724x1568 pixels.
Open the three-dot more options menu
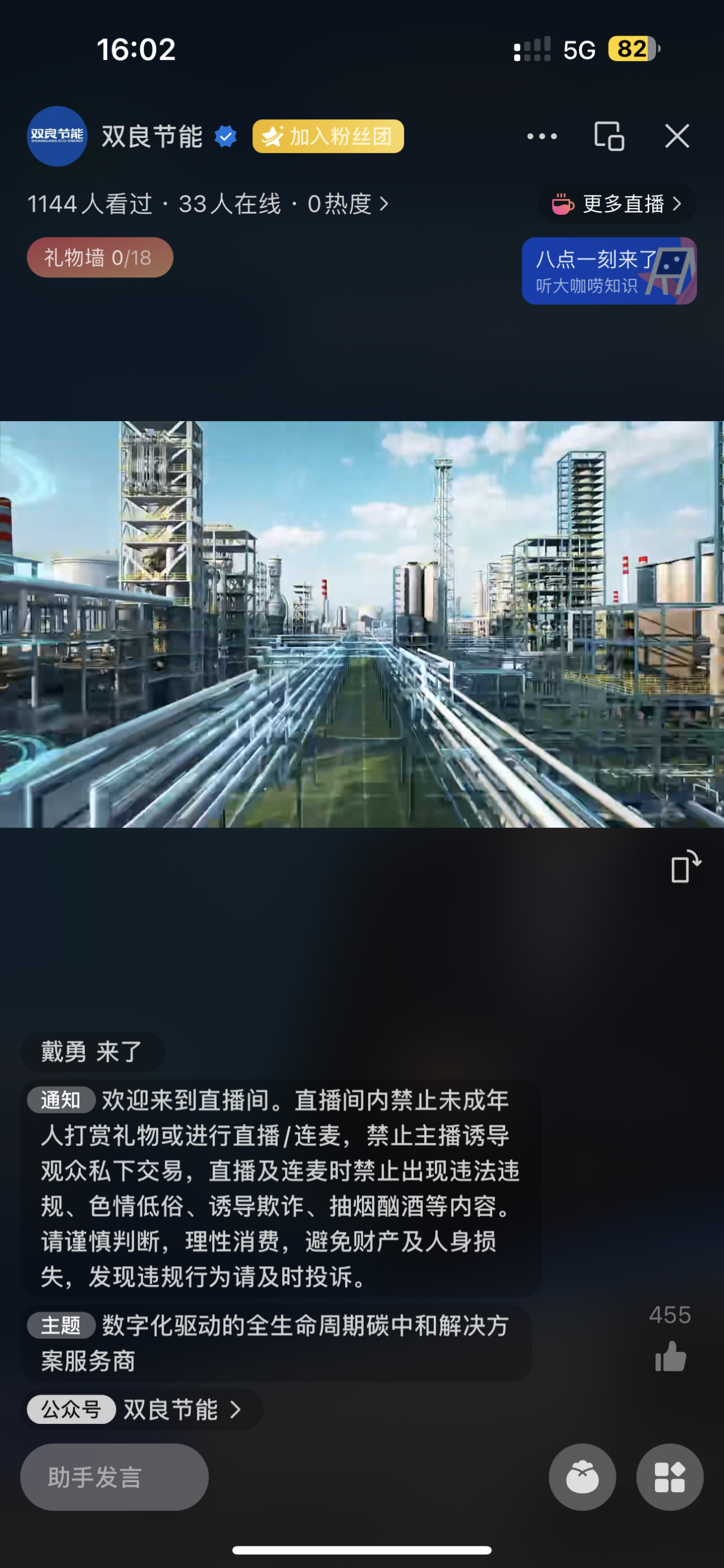click(541, 136)
